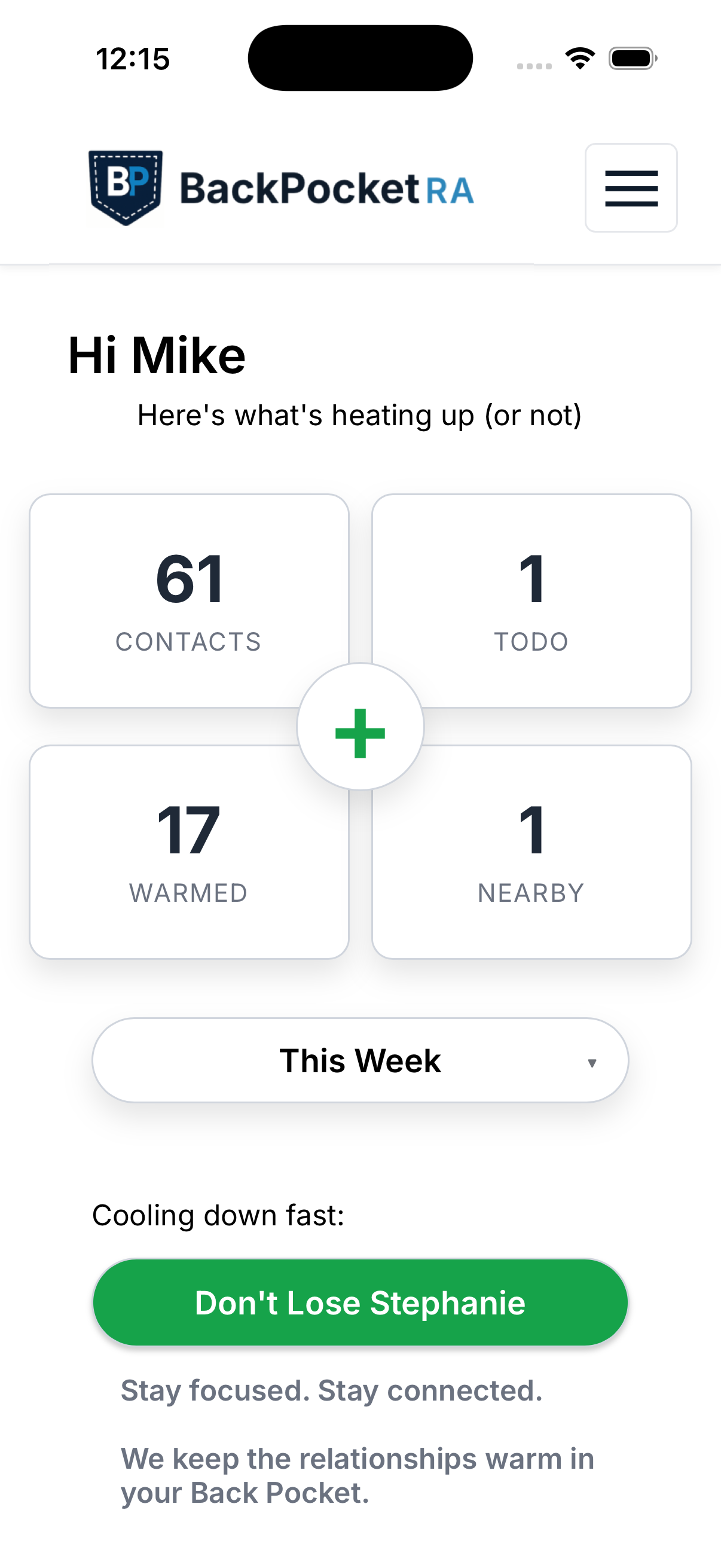
Task: Open the hamburger navigation menu
Action: point(631,188)
